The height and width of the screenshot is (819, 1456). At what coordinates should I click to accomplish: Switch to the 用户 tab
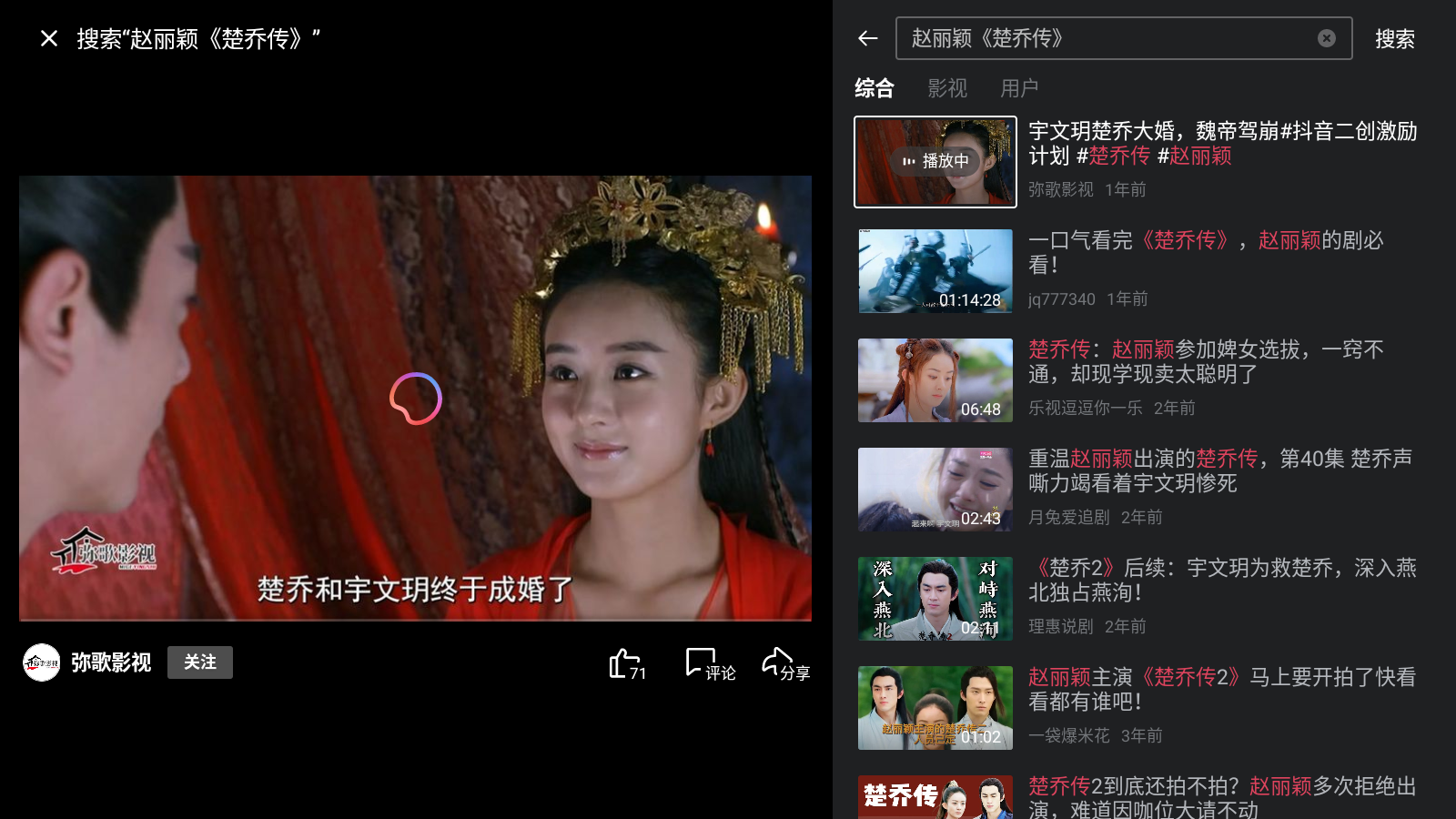tap(1018, 88)
